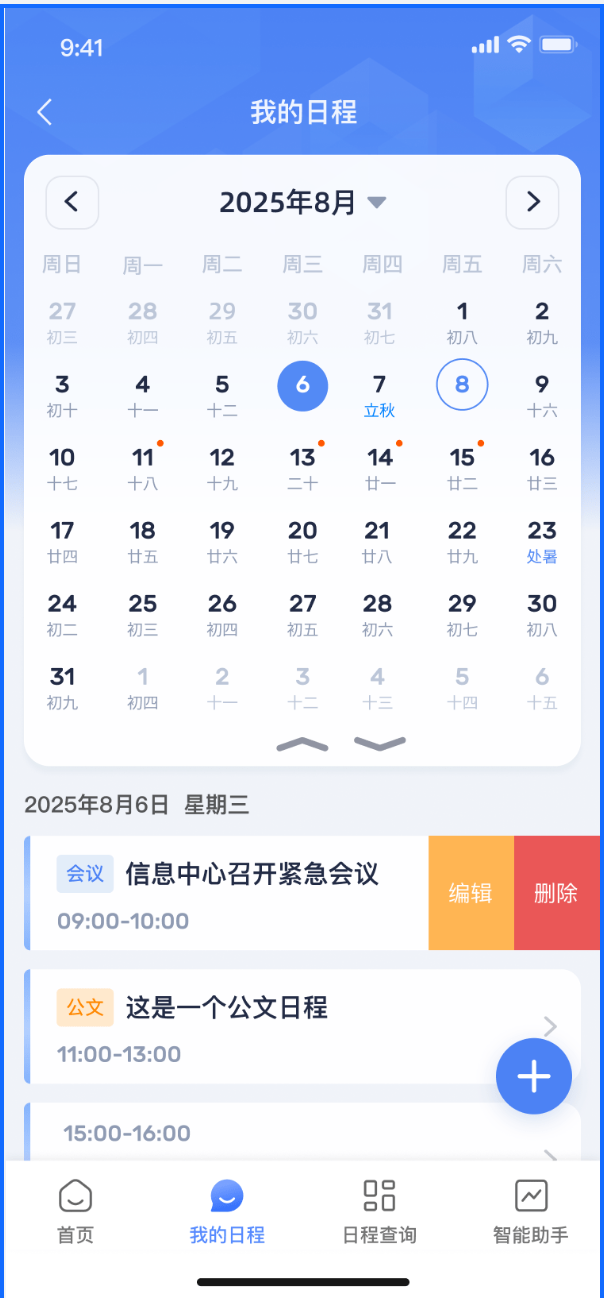Expand the calendar with down chevron
This screenshot has width=604, height=1298.
coord(380,744)
